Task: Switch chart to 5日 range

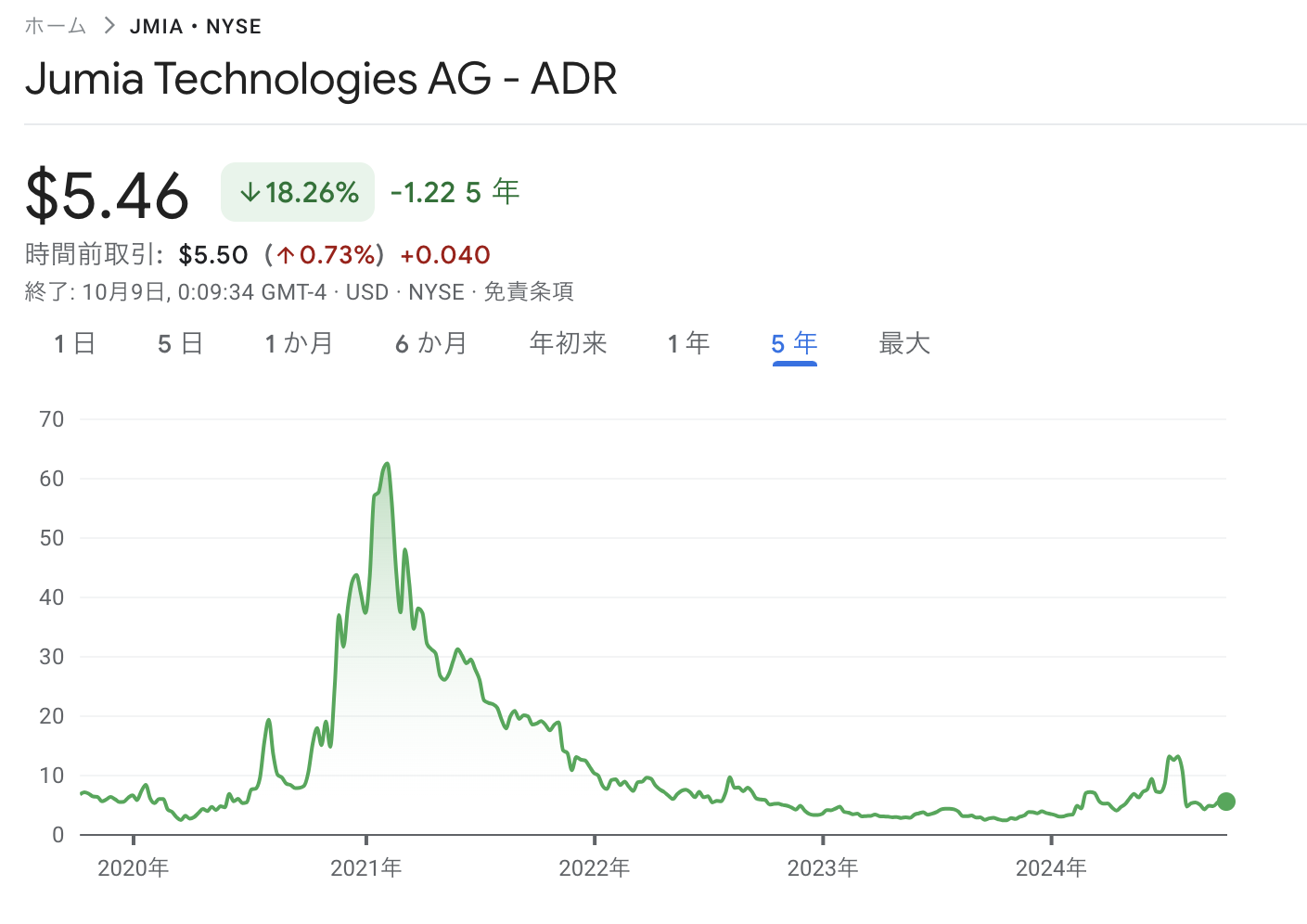Action: [180, 343]
